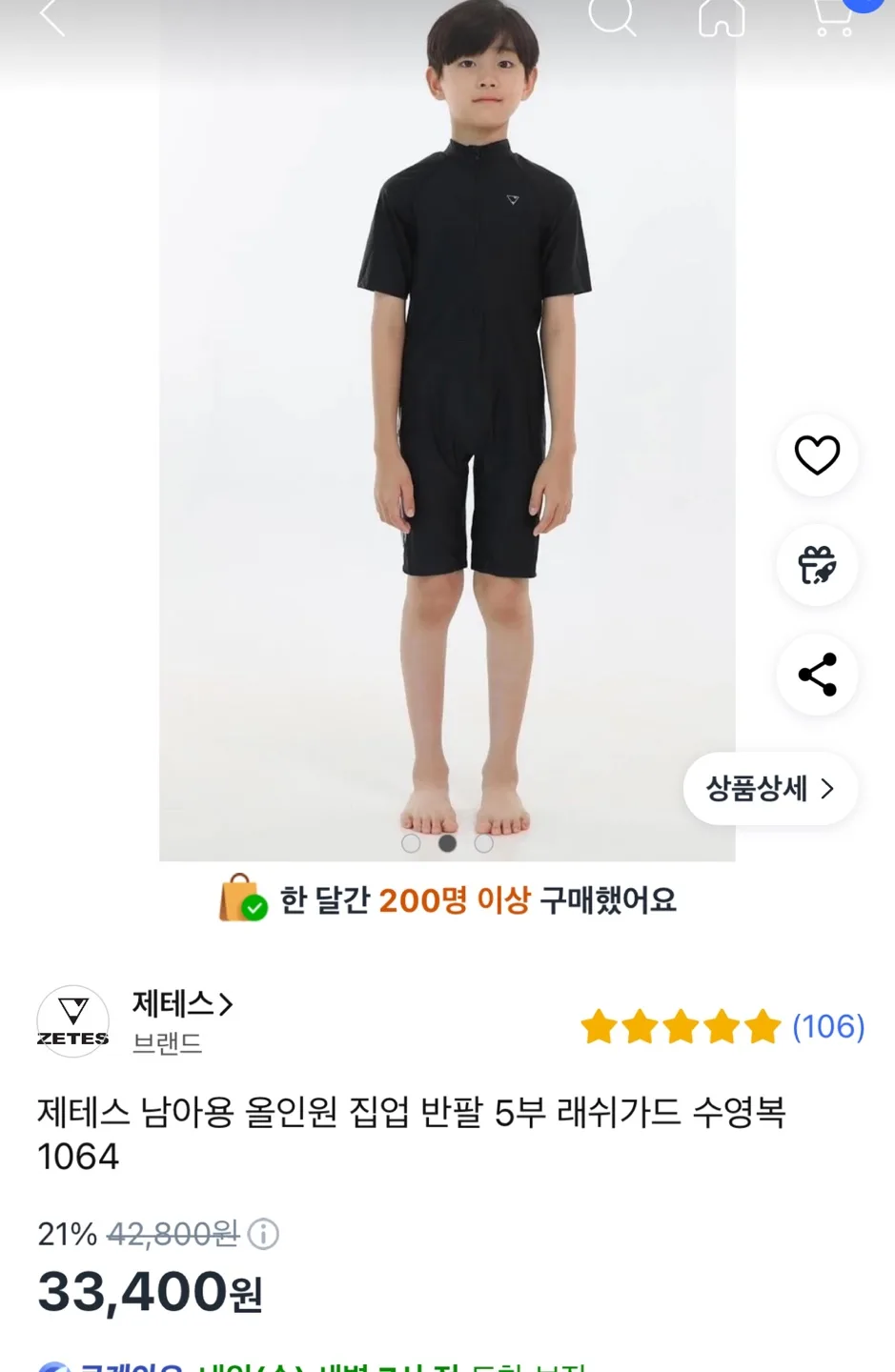Screen dimensions: 895x1372
Task: Go to the home page icon
Action: pyautogui.click(x=722, y=17)
